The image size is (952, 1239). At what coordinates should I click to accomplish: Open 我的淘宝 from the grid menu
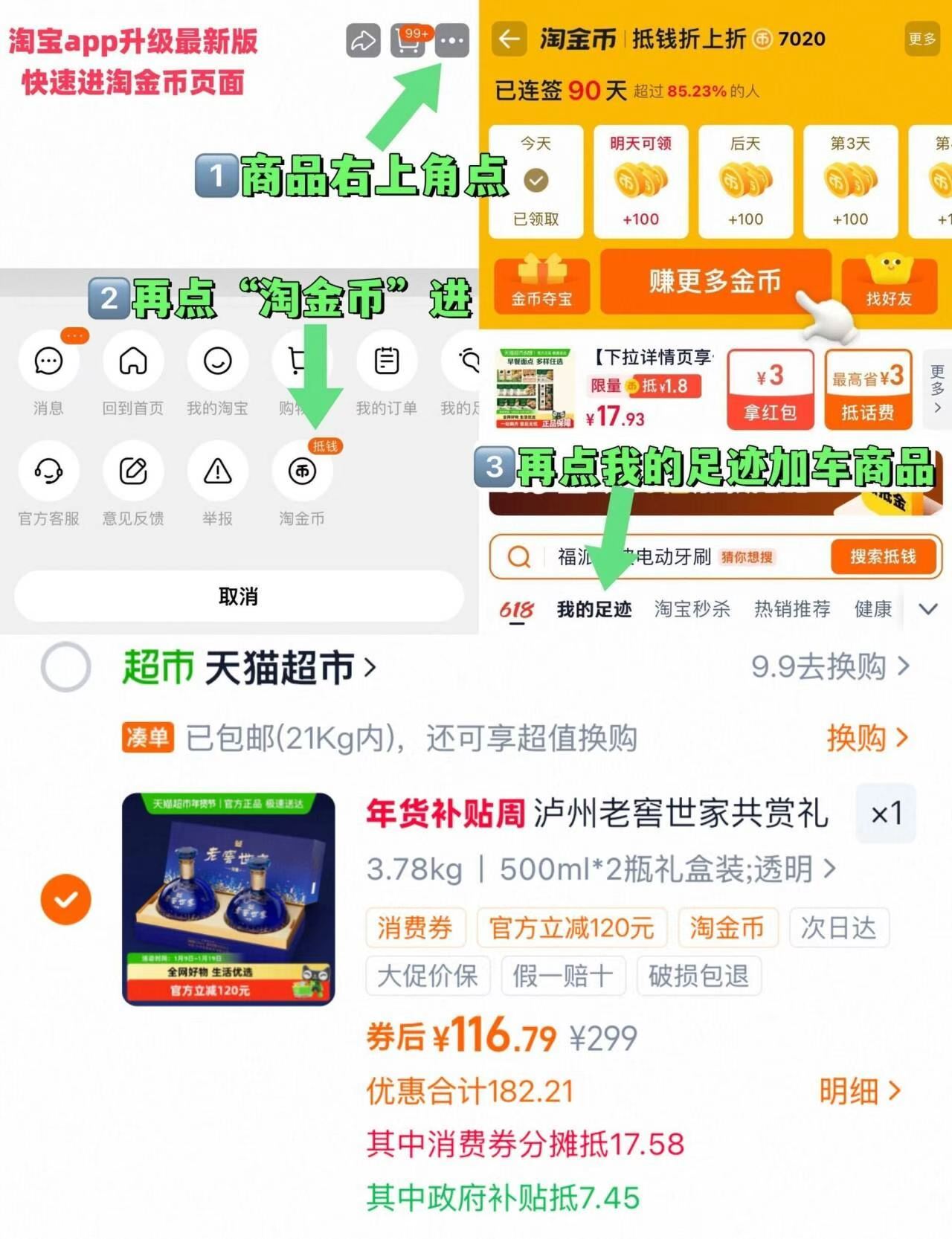(218, 362)
